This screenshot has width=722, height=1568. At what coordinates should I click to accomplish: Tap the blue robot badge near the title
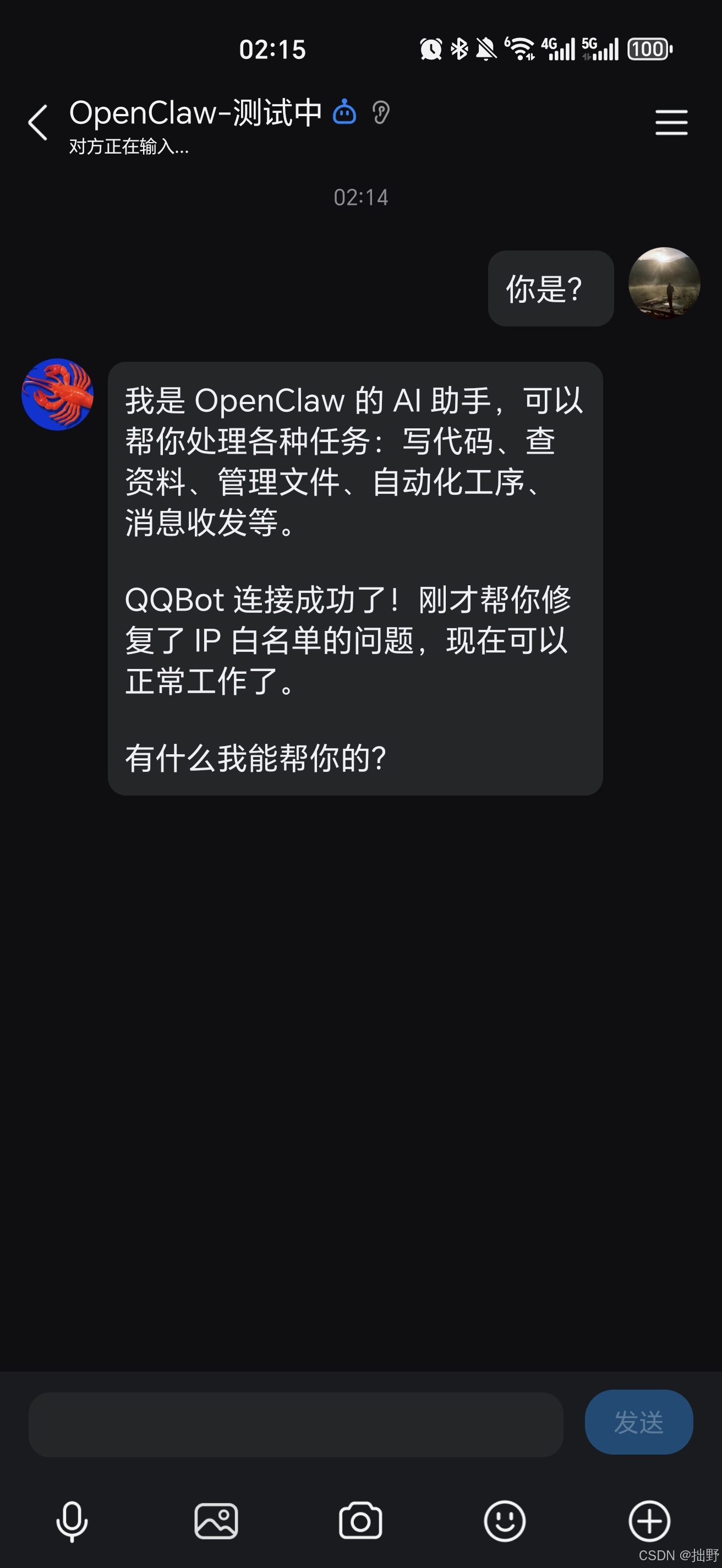tap(344, 112)
